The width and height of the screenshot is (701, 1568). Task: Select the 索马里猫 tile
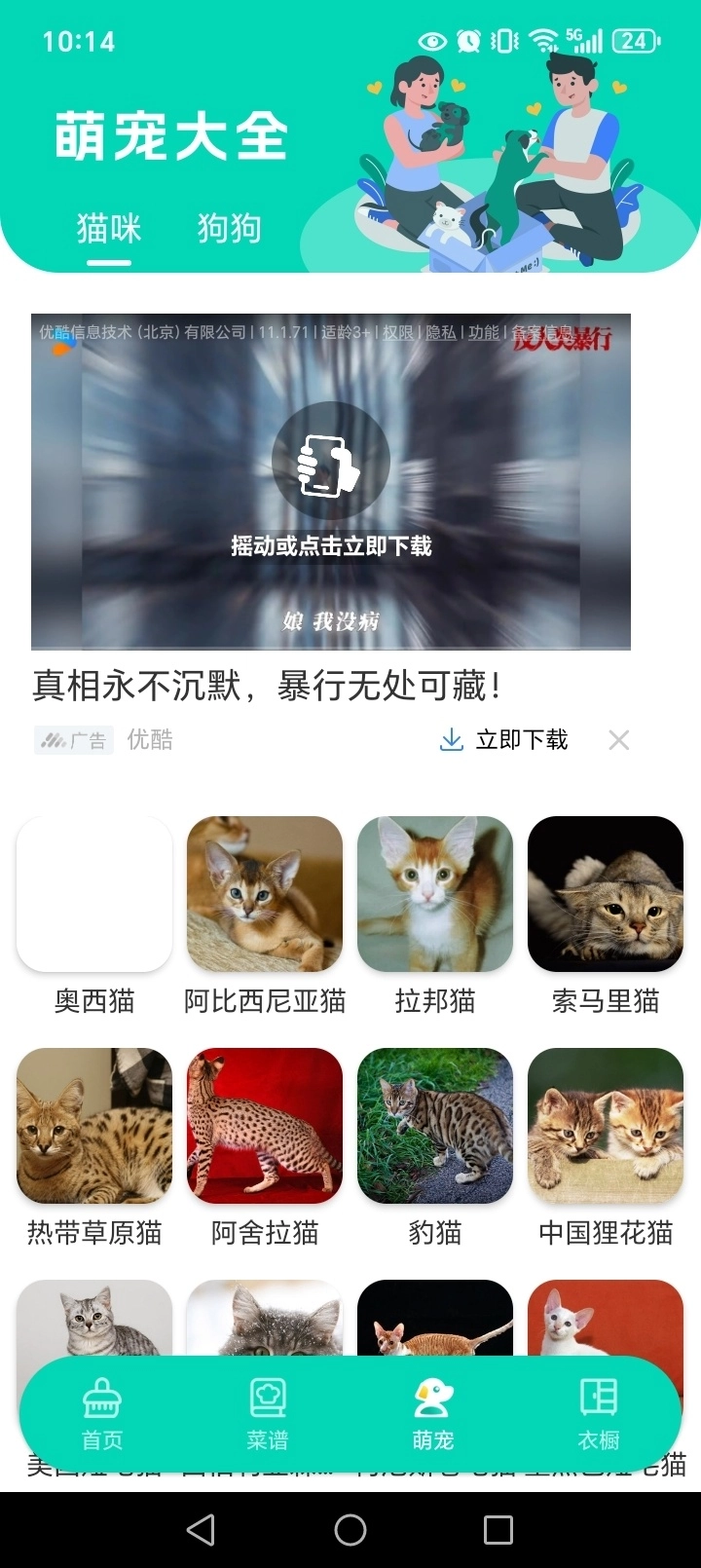click(x=606, y=894)
